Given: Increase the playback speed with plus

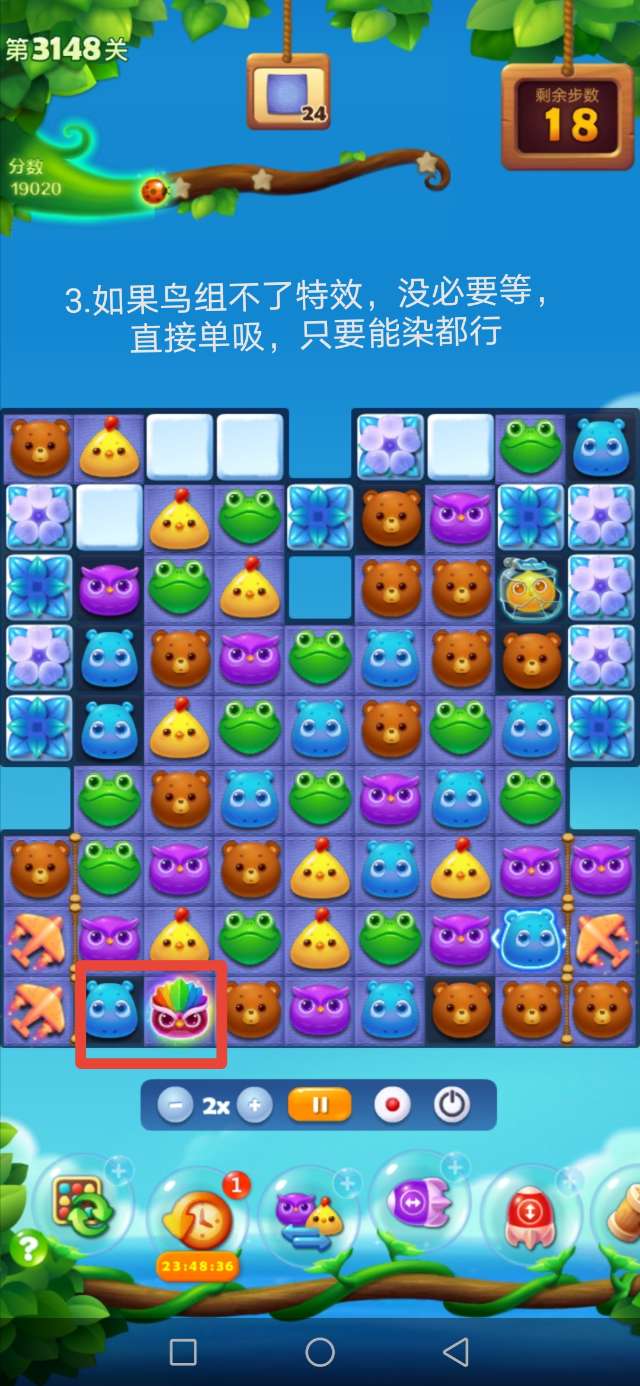Looking at the screenshot, I should pos(254,1105).
